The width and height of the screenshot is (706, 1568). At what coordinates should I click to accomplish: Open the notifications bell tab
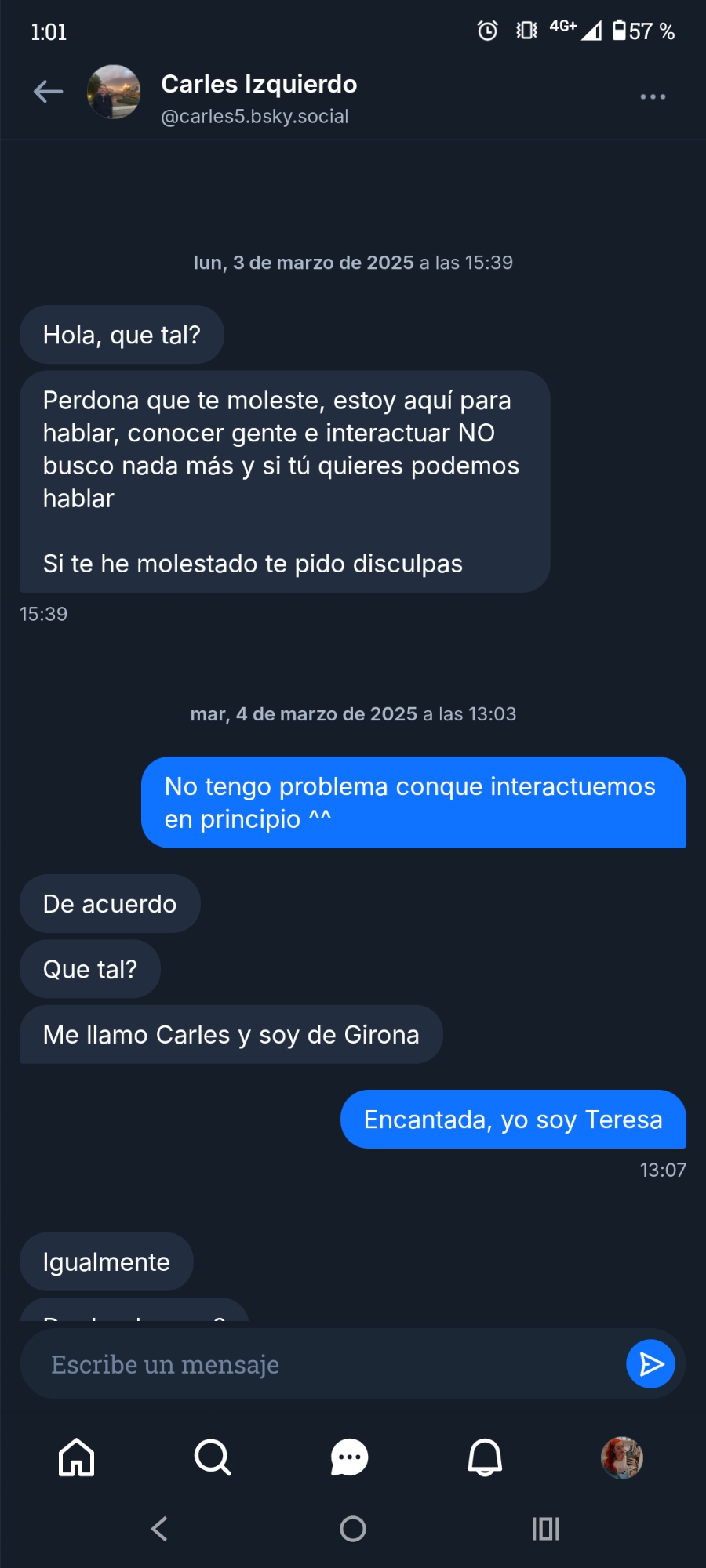point(485,1457)
